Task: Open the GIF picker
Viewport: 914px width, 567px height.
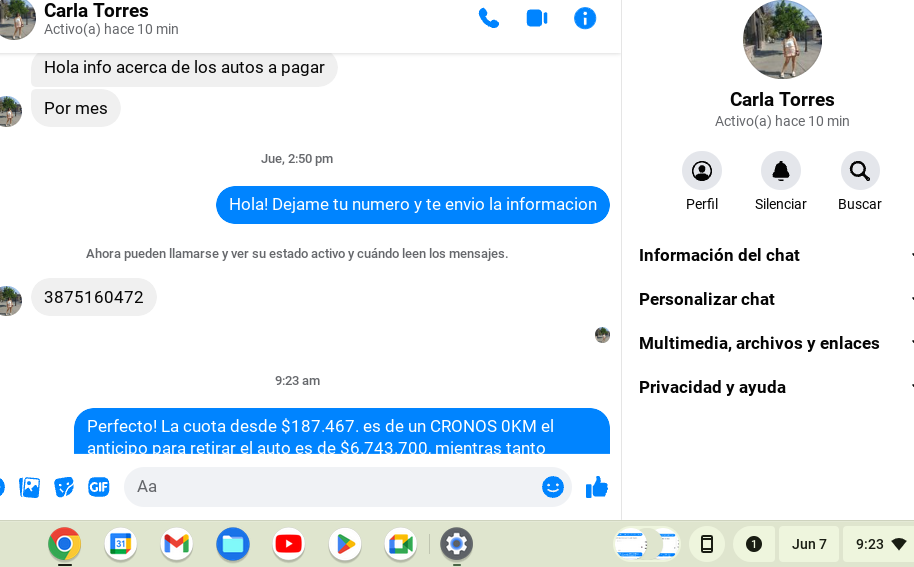Action: click(x=98, y=487)
